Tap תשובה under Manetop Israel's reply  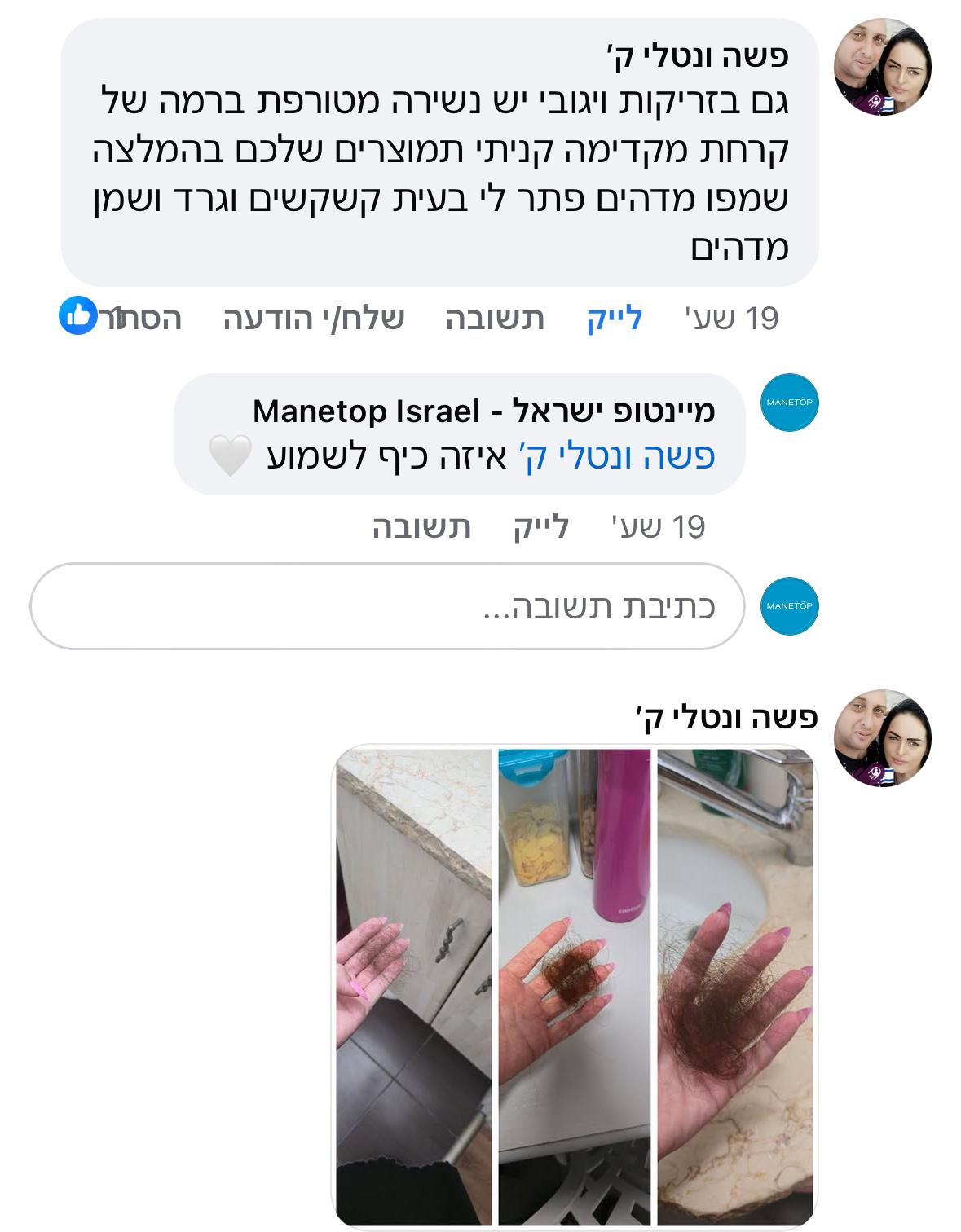[421, 526]
